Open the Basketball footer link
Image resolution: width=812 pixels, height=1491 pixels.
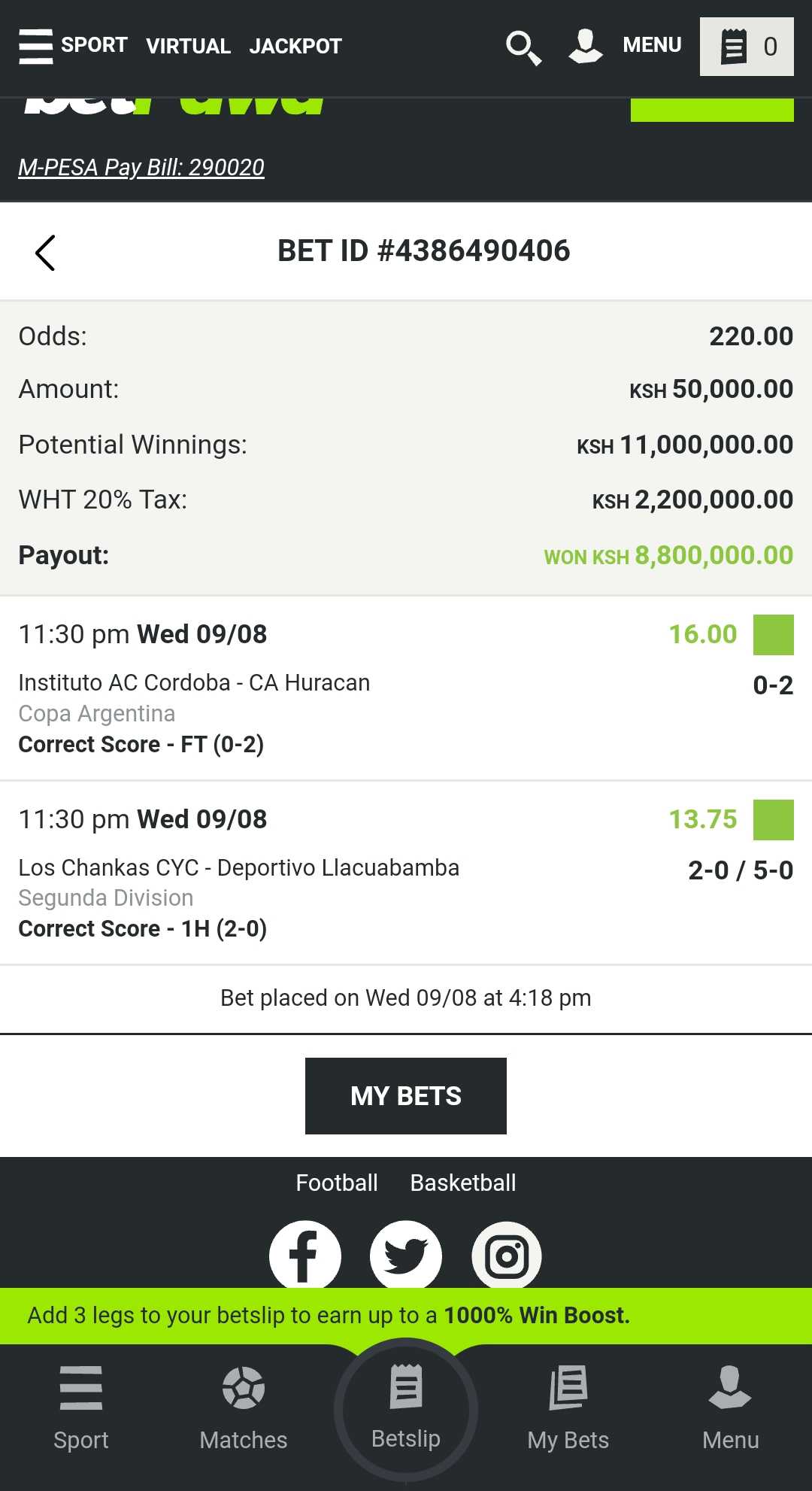[x=463, y=1183]
